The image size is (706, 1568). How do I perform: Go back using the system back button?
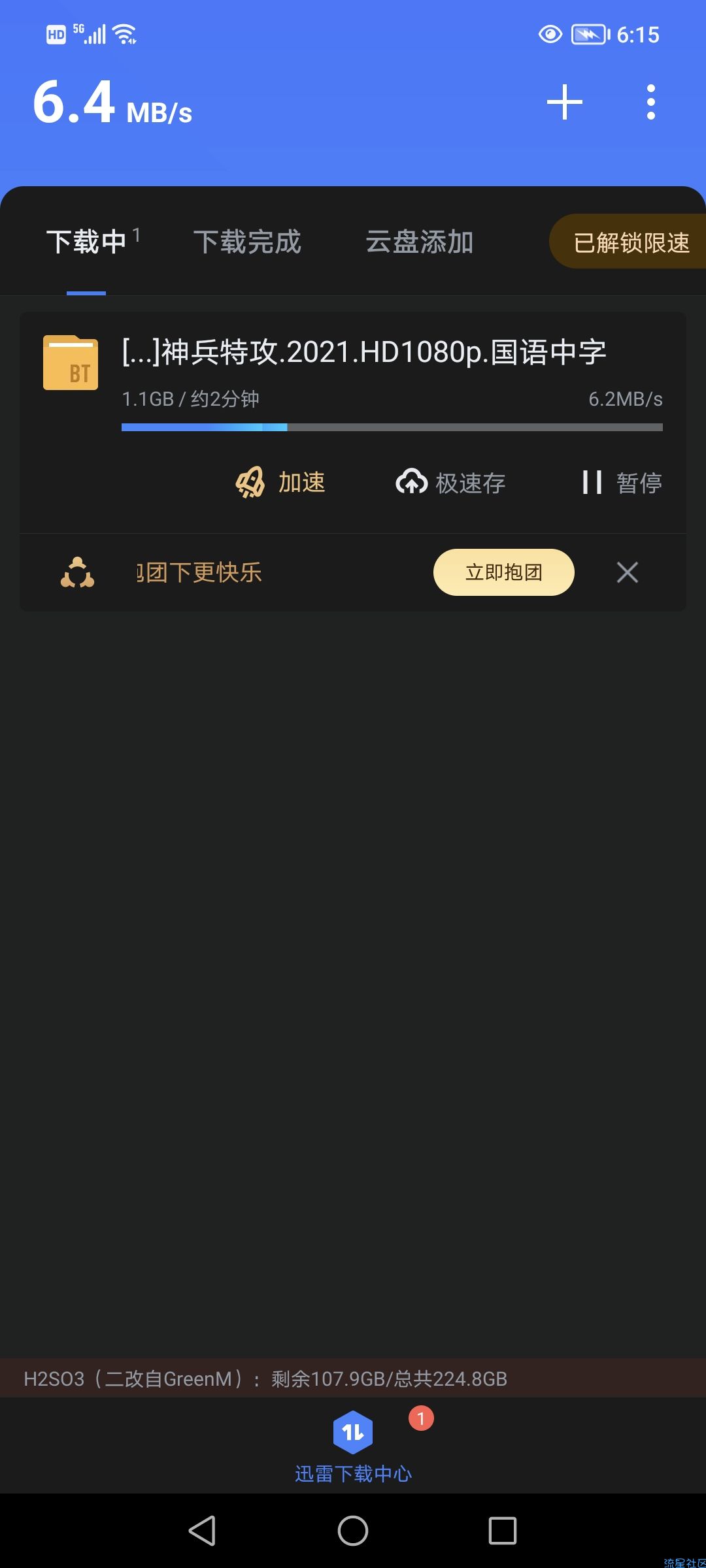coord(202,1531)
